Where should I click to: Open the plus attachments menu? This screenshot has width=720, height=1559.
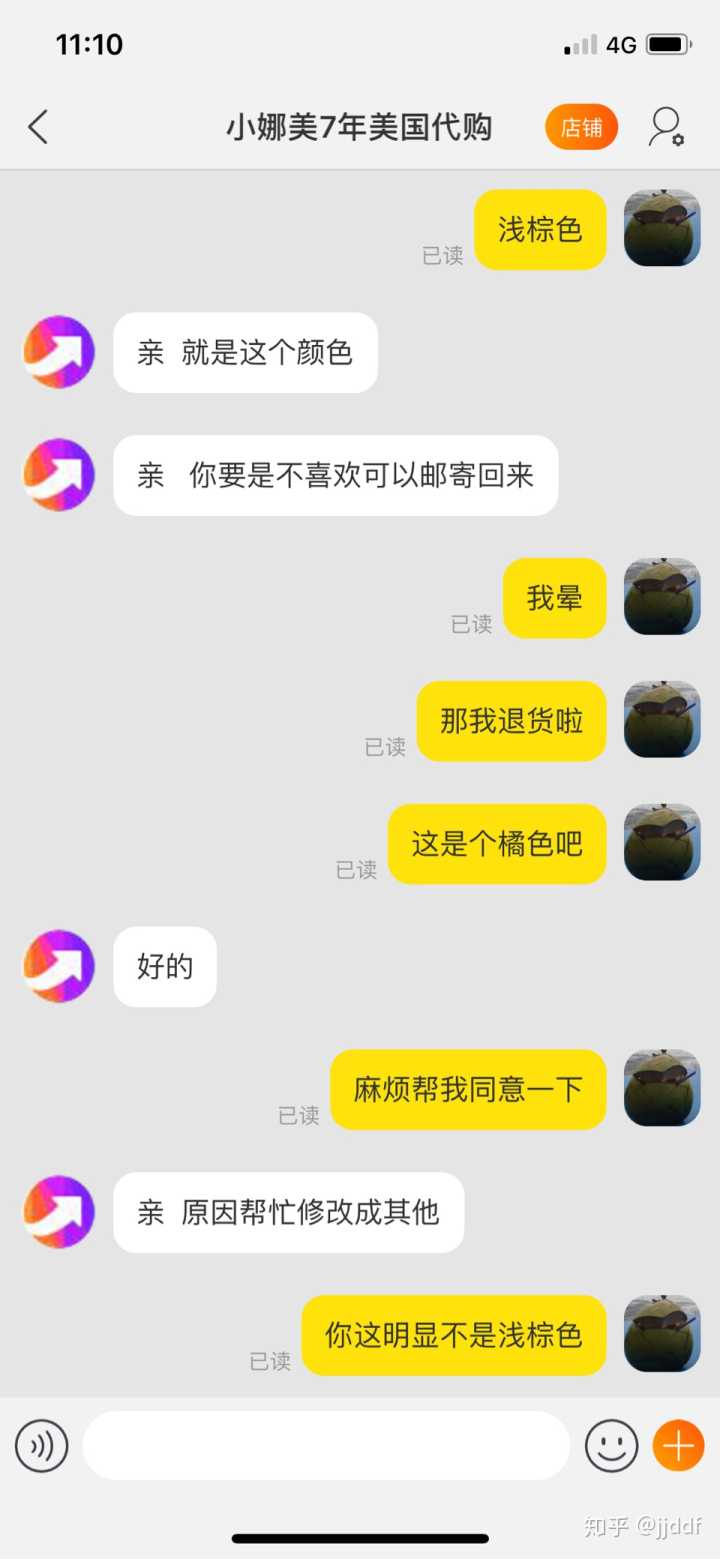click(x=679, y=1446)
